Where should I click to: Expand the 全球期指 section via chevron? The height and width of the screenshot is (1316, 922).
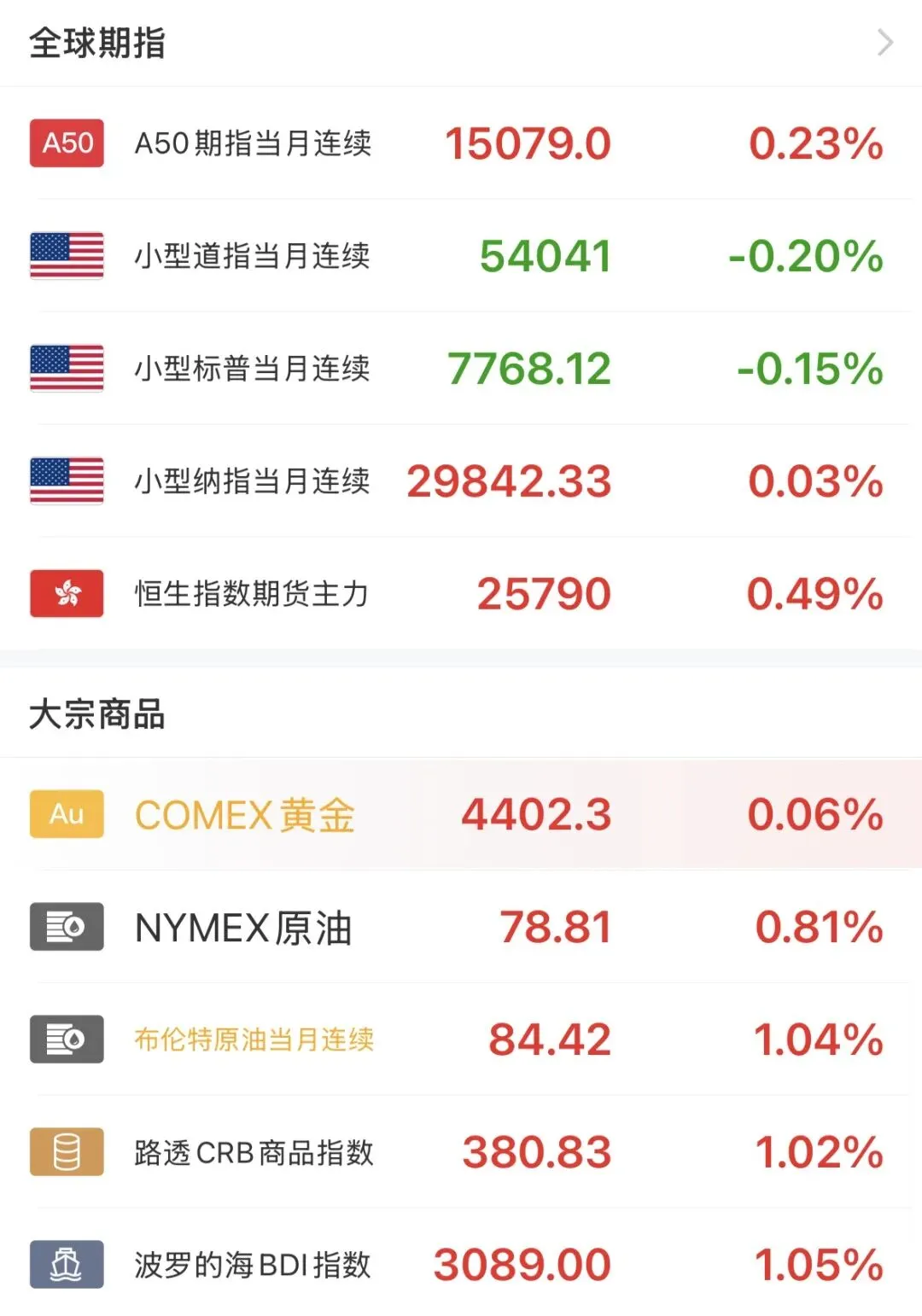(x=885, y=43)
